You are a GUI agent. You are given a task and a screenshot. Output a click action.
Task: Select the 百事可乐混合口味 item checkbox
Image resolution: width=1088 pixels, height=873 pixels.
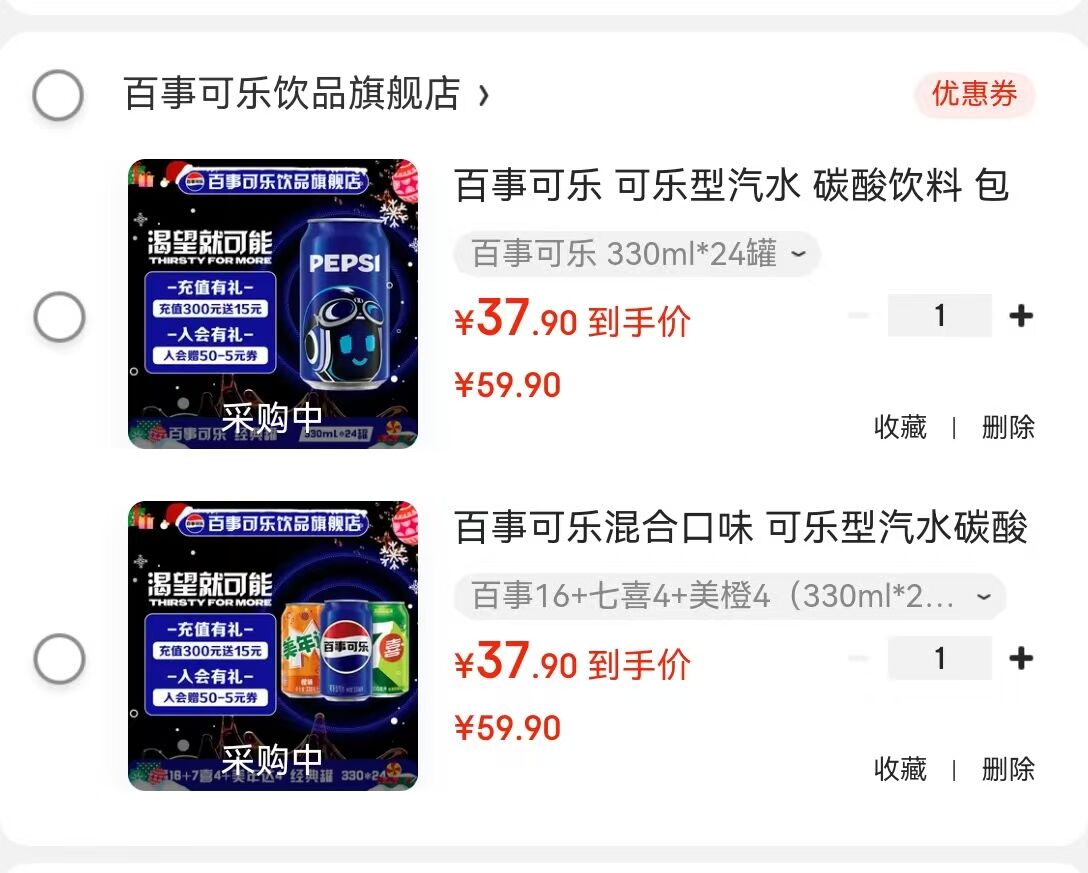point(59,659)
